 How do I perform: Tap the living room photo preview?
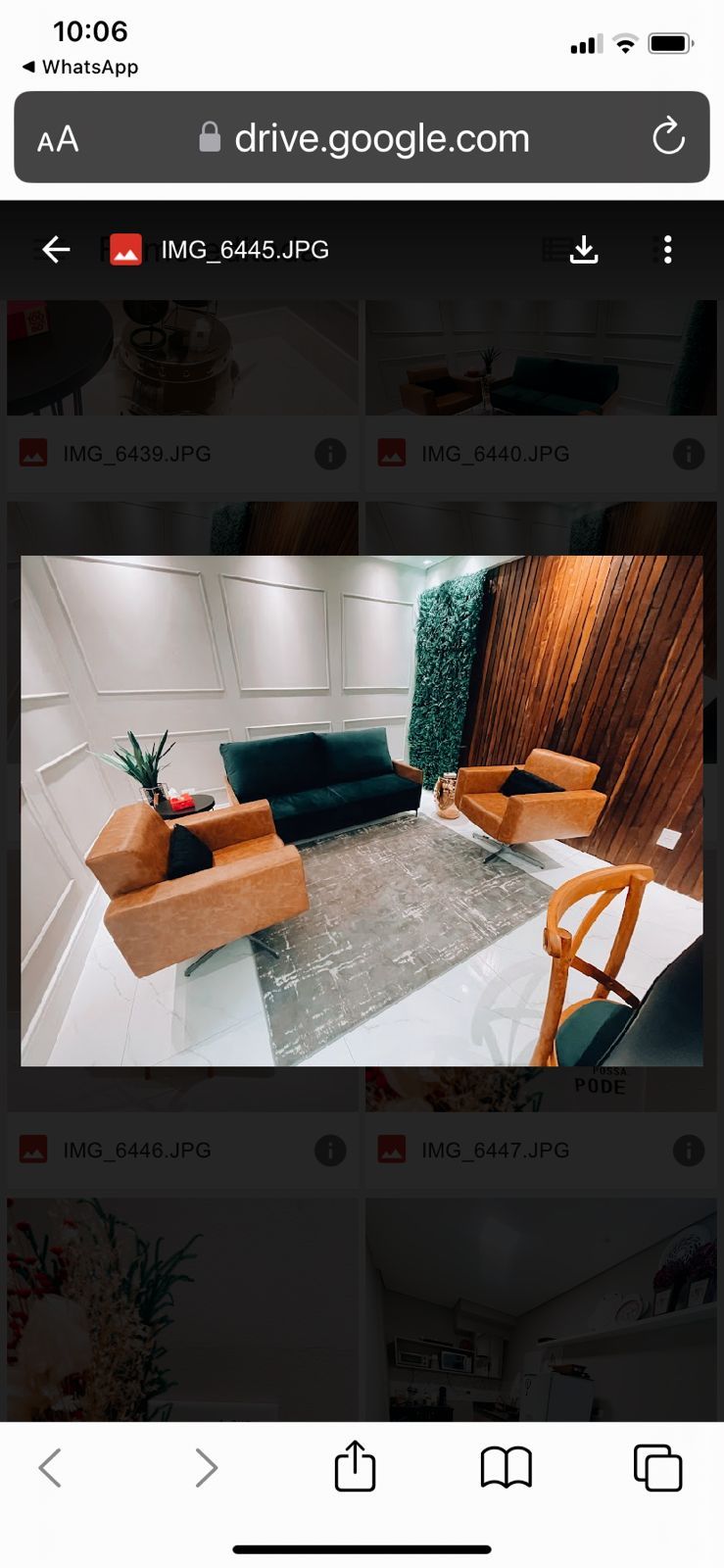362,810
